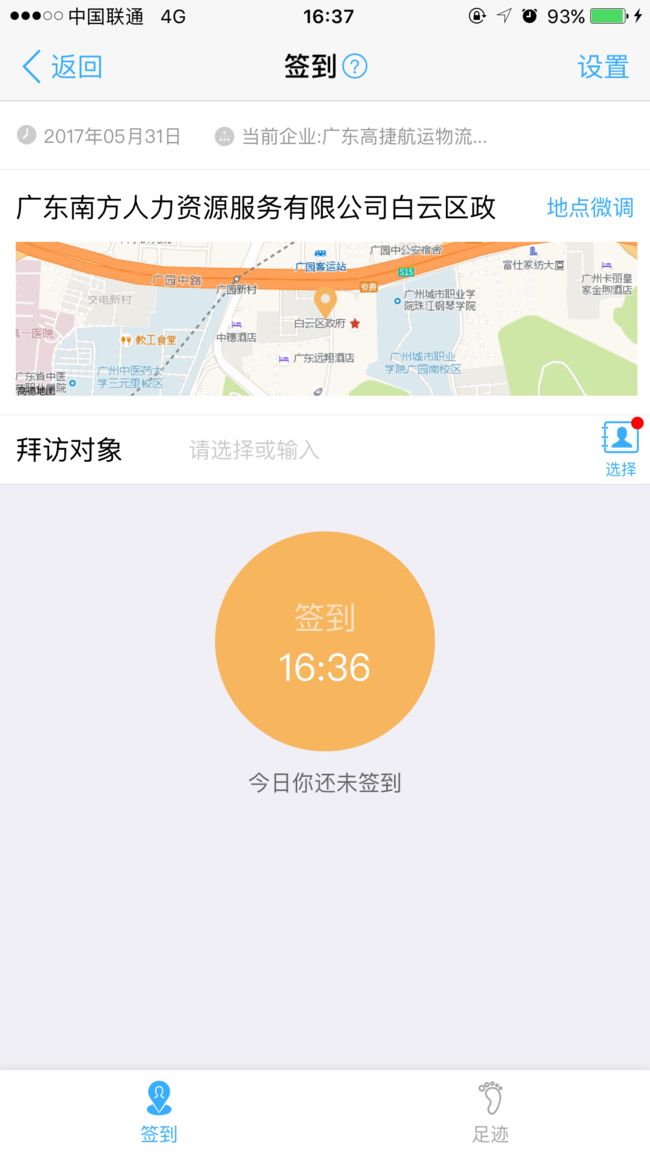650x1156 pixels.
Task: Tap 地点微调 to adjust location
Action: 590,208
